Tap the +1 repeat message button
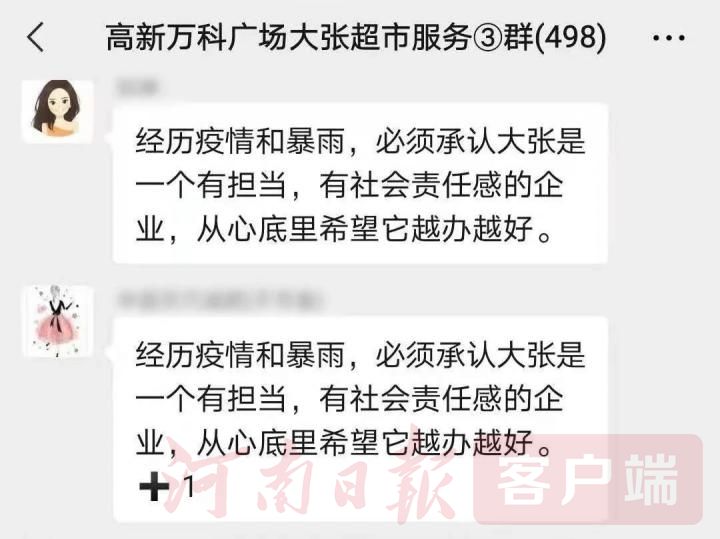Image resolution: width=720 pixels, height=539 pixels. (167, 487)
